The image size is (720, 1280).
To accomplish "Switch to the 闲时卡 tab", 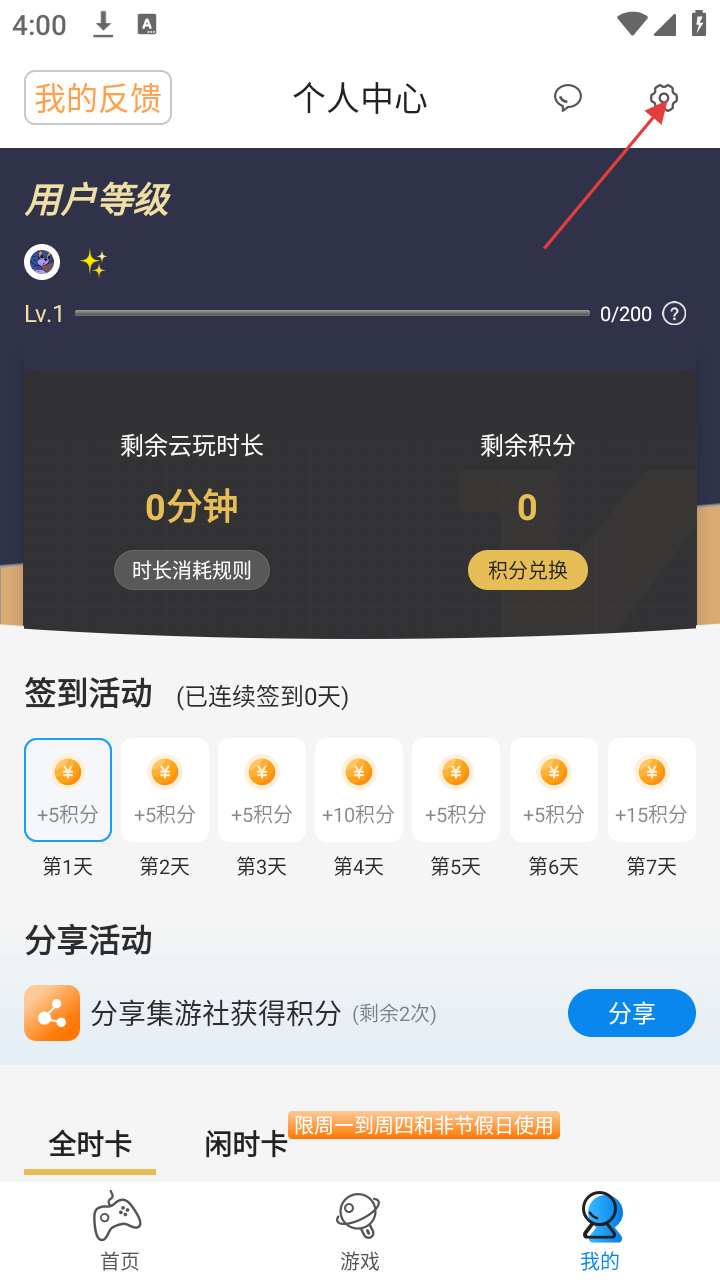I will 246,1144.
